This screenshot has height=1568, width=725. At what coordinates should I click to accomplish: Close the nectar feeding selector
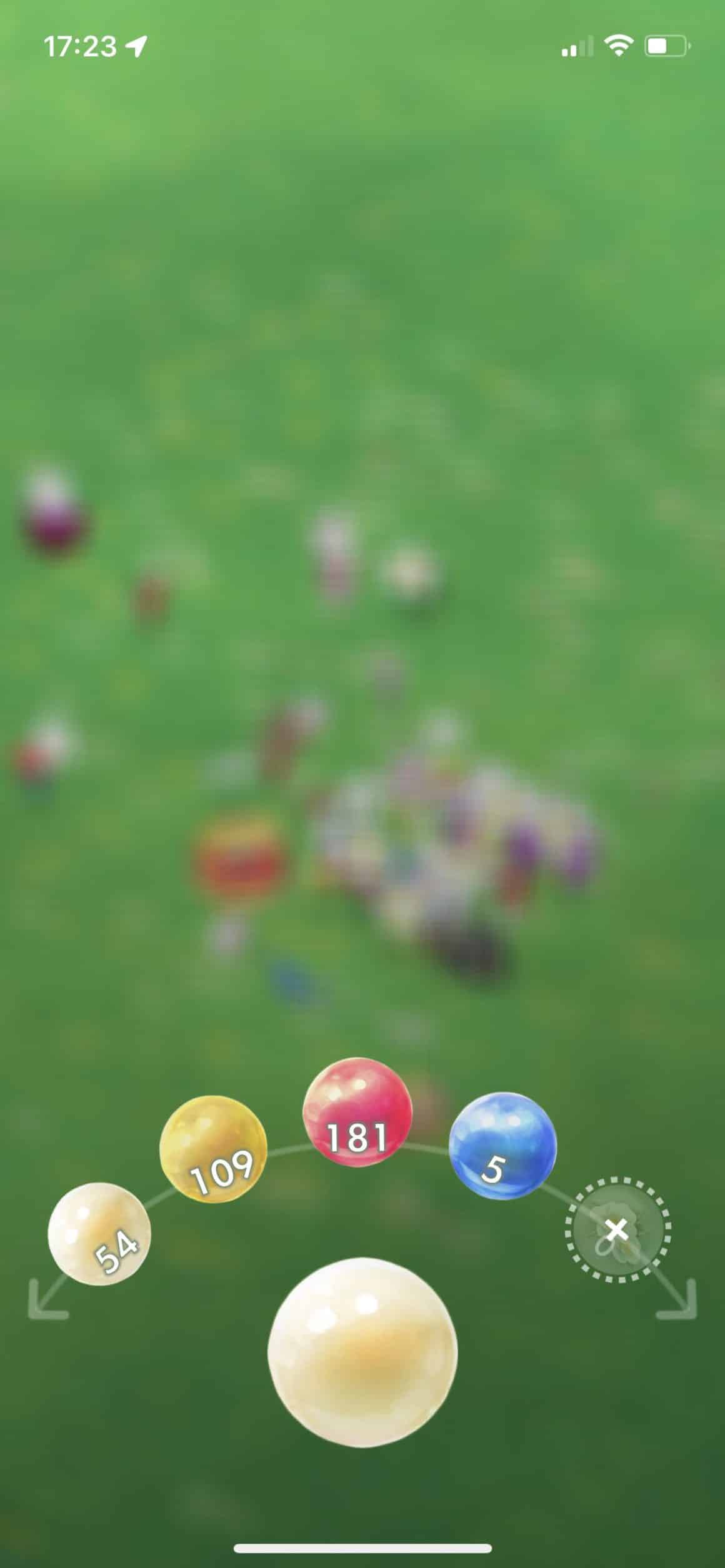617,1229
